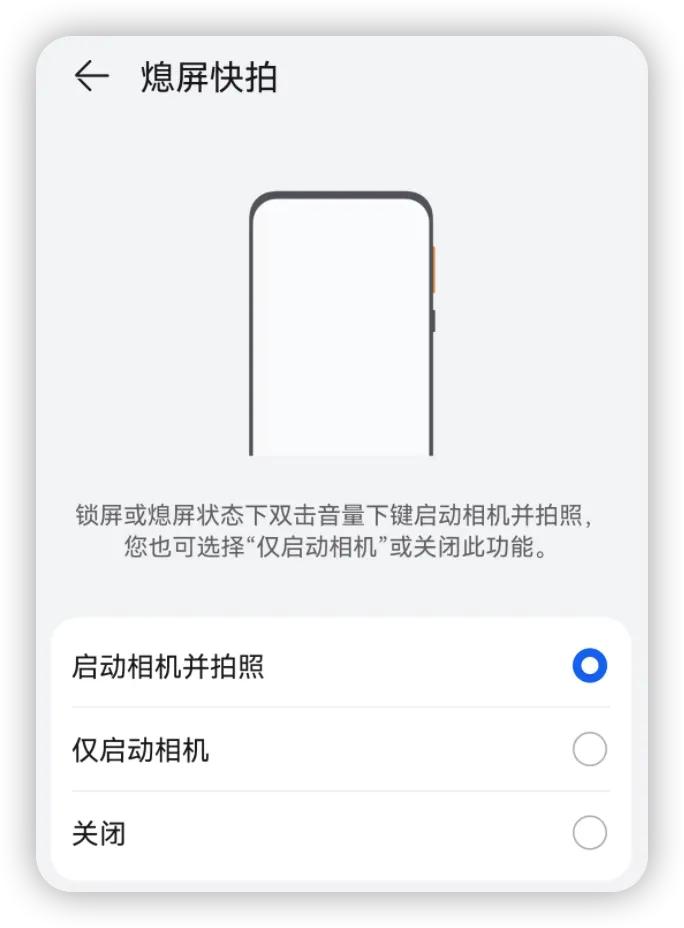This screenshot has width=684, height=928.
Task: Choose 仅启动相机 option
Action: (589, 750)
